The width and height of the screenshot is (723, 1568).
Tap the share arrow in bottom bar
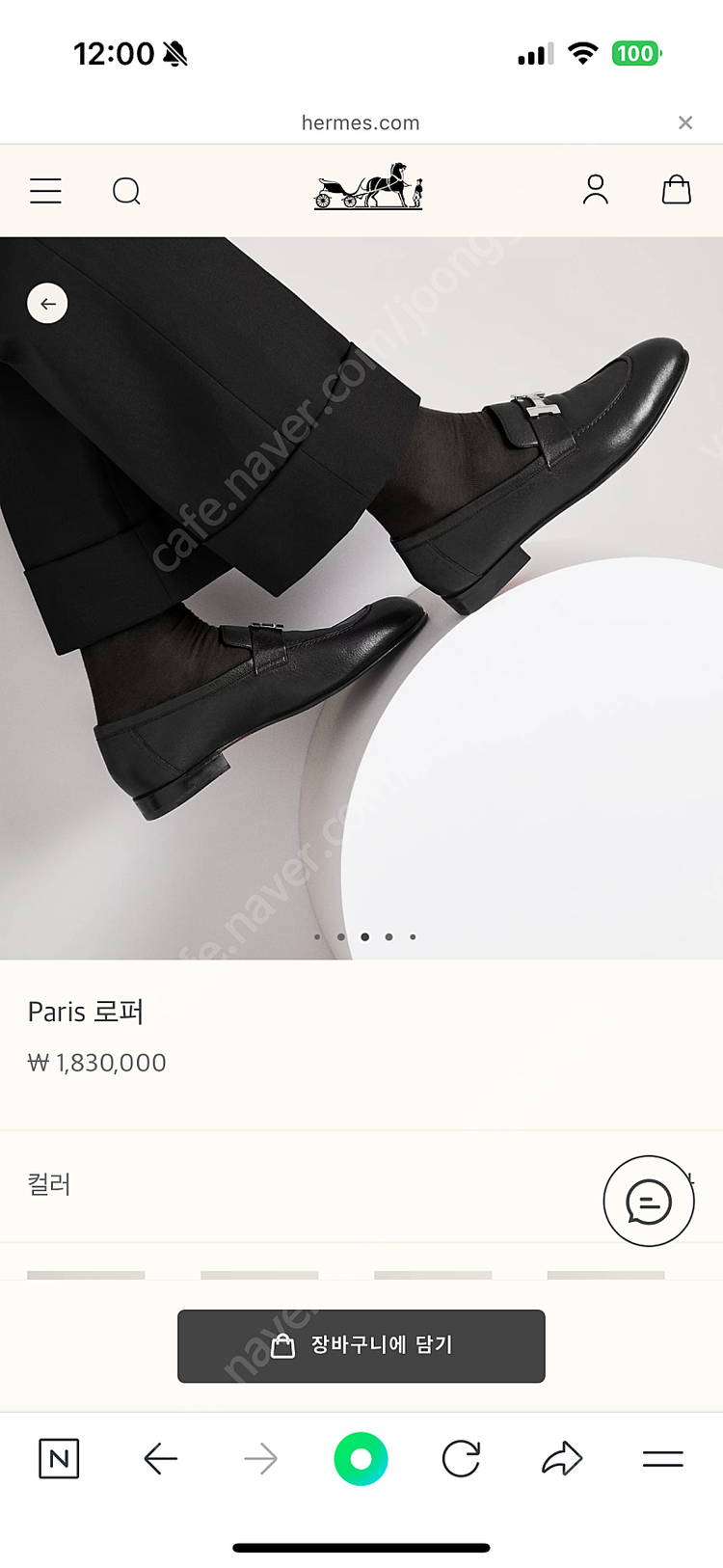point(562,1459)
